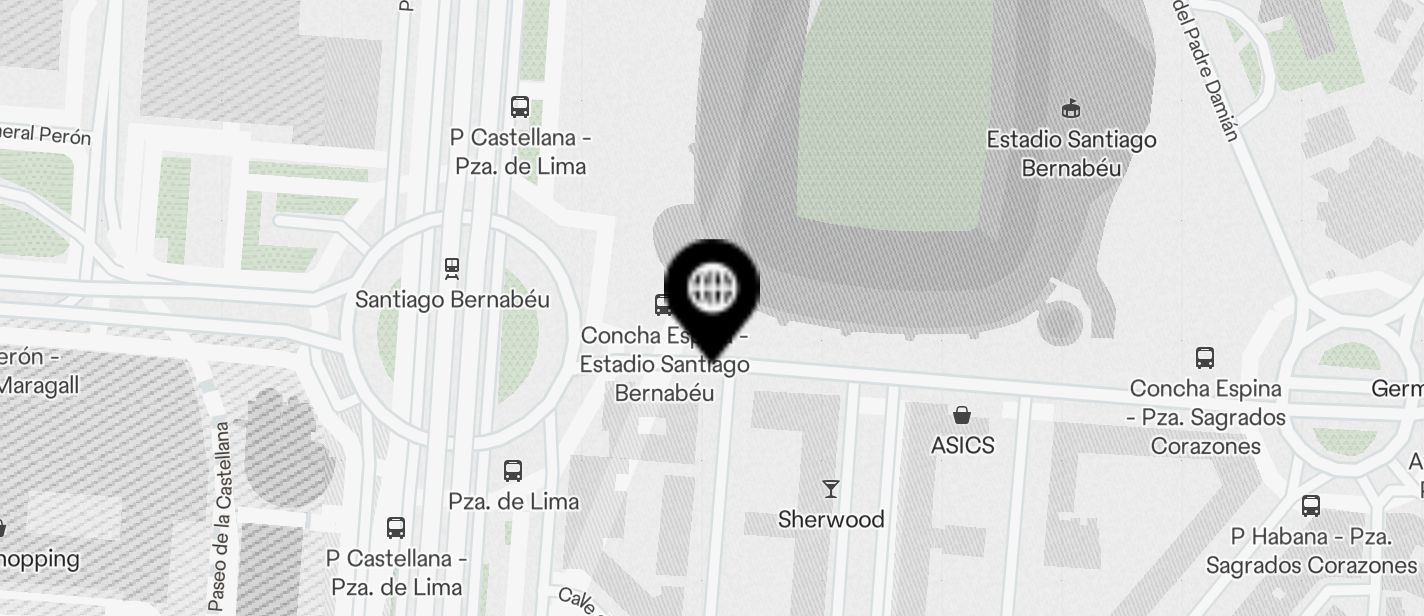Screen dimensions: 1424x616
Task: Select Concha Espina - Pza. Sagrados Corazones bus stop
Action: (x=1205, y=358)
